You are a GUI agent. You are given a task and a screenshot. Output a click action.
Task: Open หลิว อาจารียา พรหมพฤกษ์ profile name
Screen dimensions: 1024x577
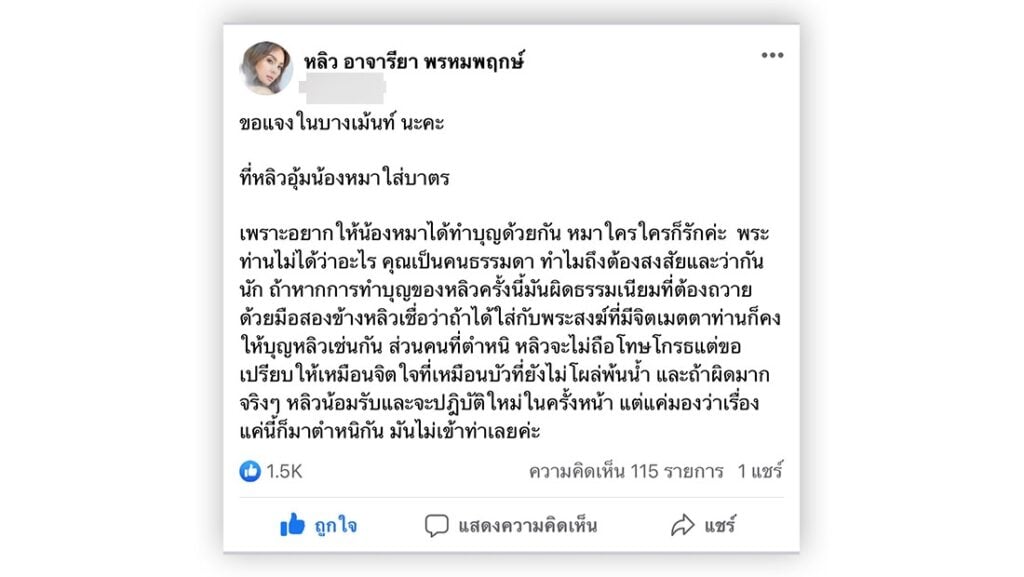413,61
